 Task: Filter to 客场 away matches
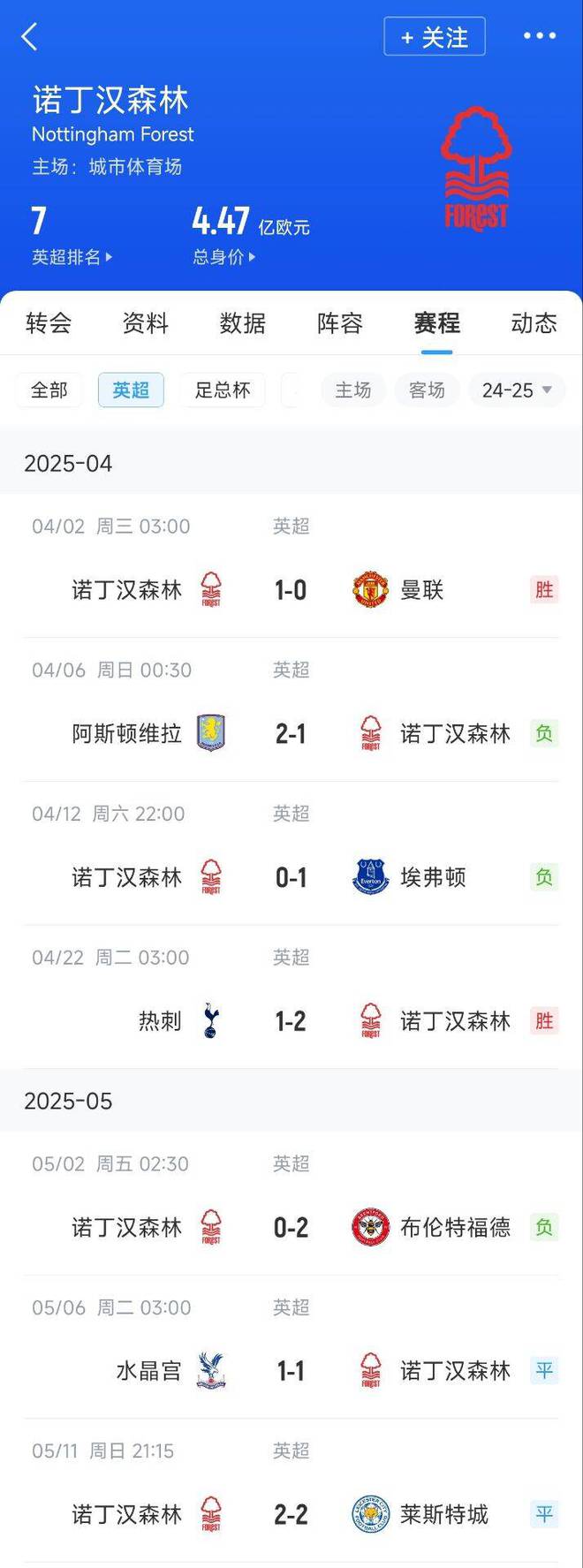(x=427, y=390)
